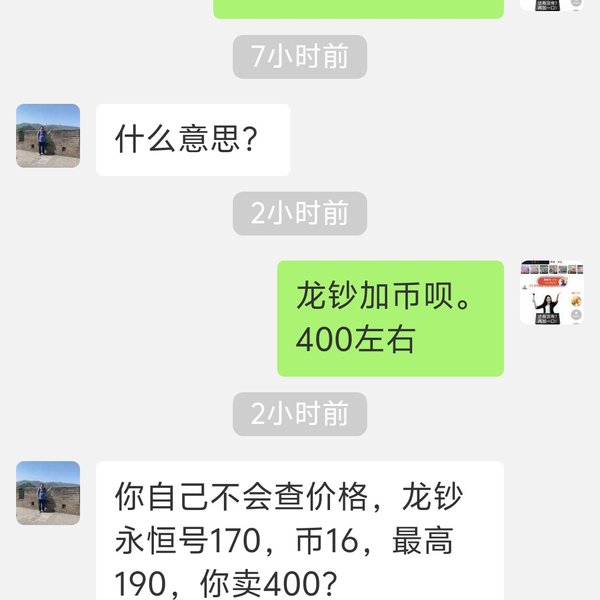Image resolution: width=600 pixels, height=600 pixels.
Task: Open contact's avatar beside "什么意思?" message
Action: pos(48,135)
